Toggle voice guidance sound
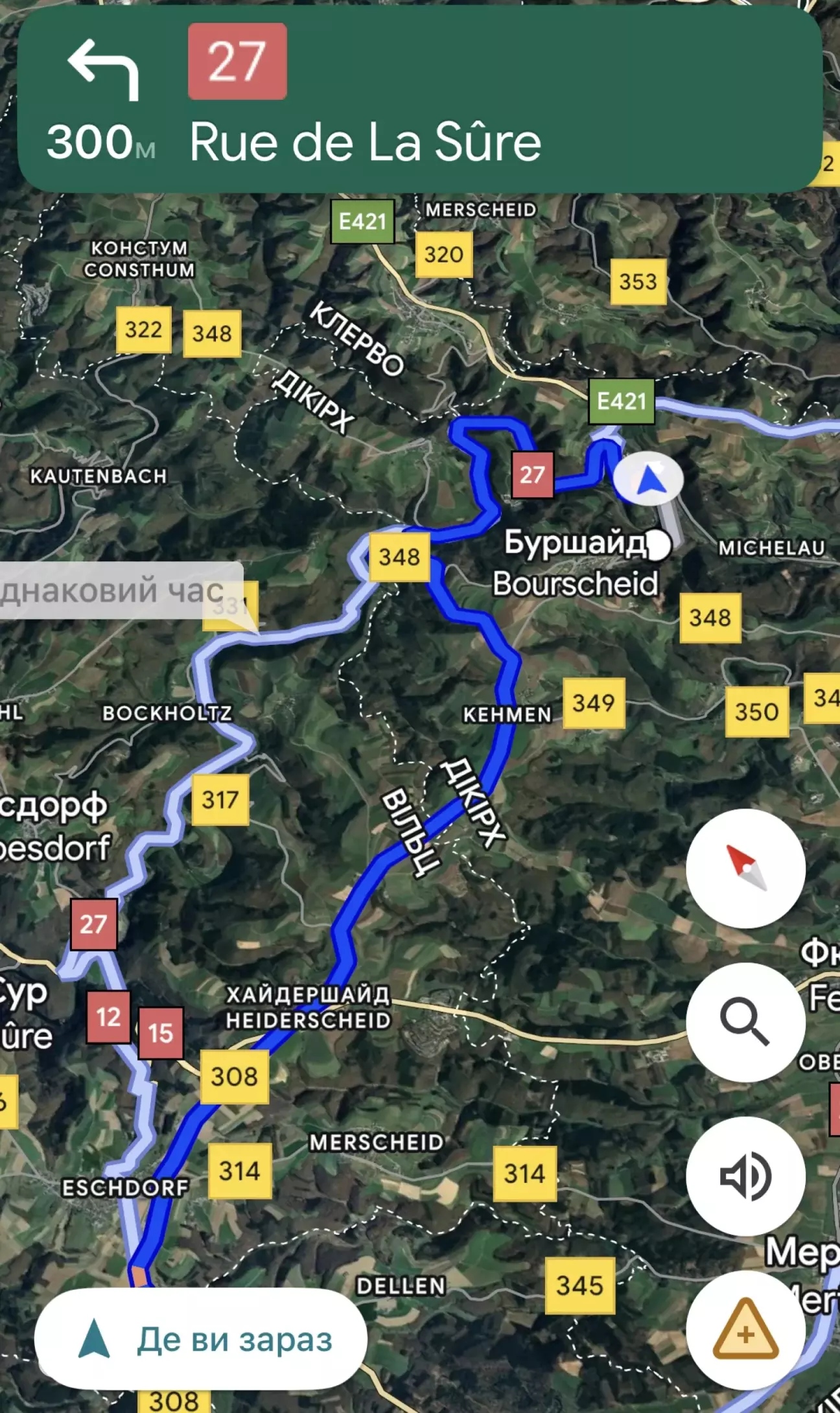Screen dimensions: 840x1413 click(x=745, y=1176)
